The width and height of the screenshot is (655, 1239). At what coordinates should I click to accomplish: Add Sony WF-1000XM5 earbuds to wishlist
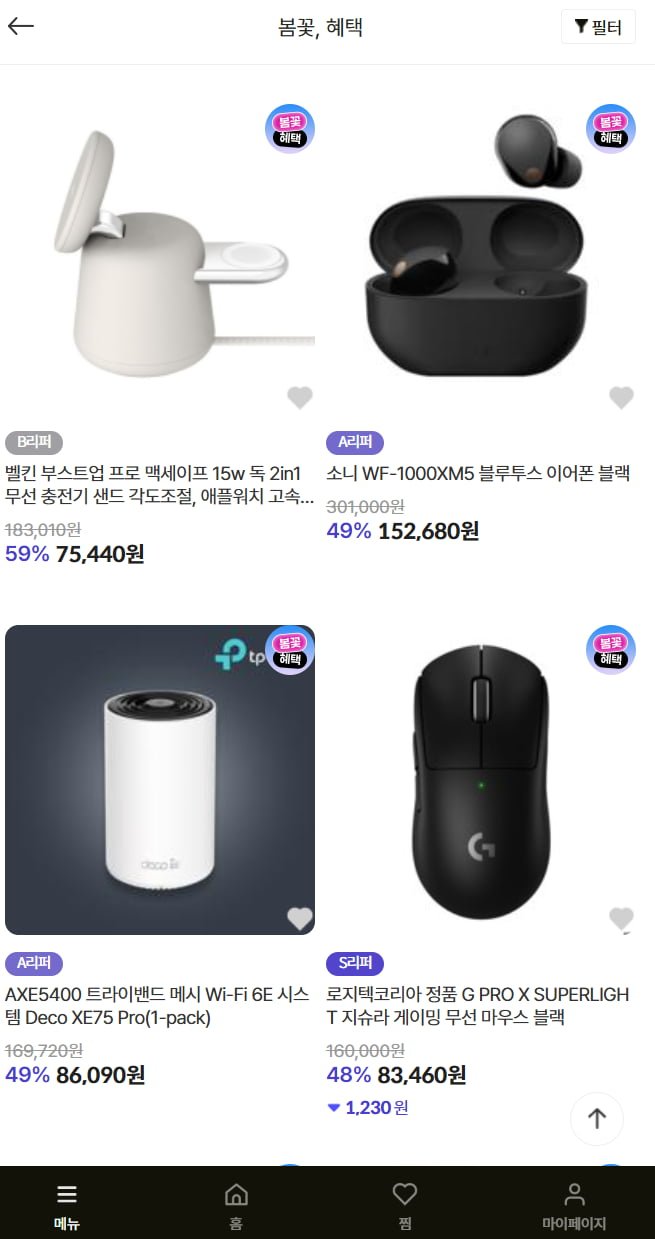621,398
